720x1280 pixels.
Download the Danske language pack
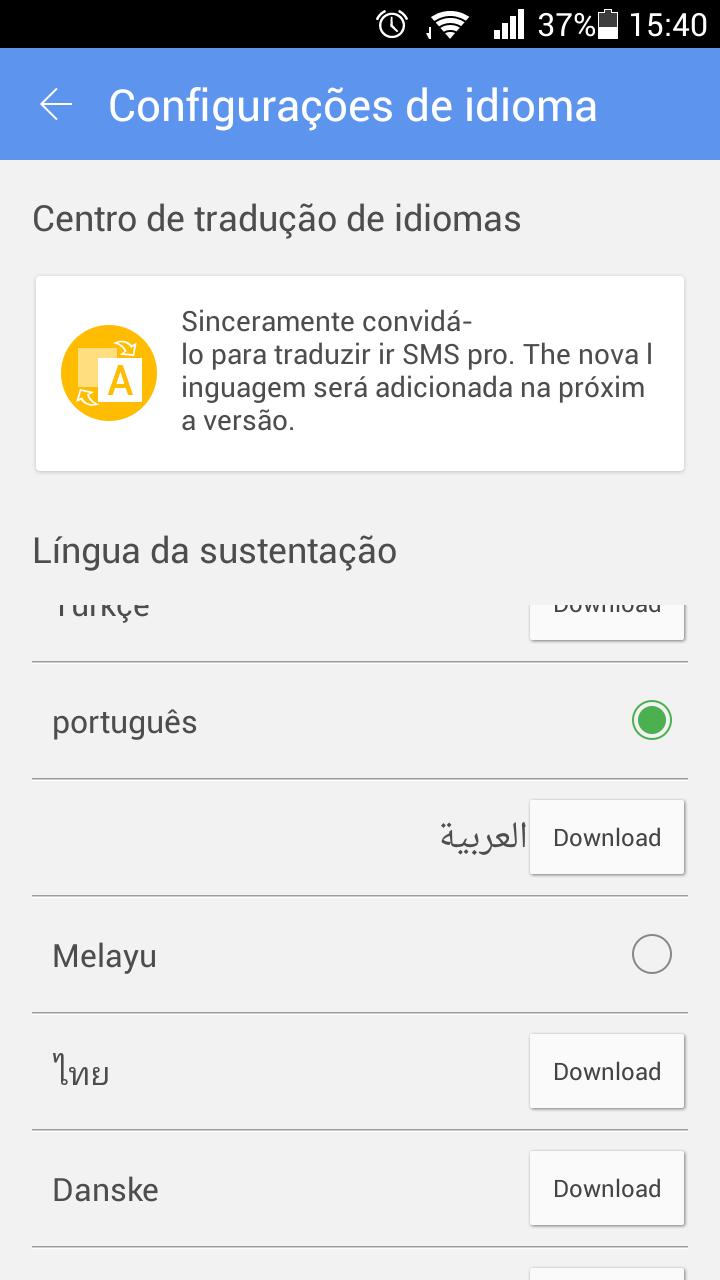coord(606,1188)
